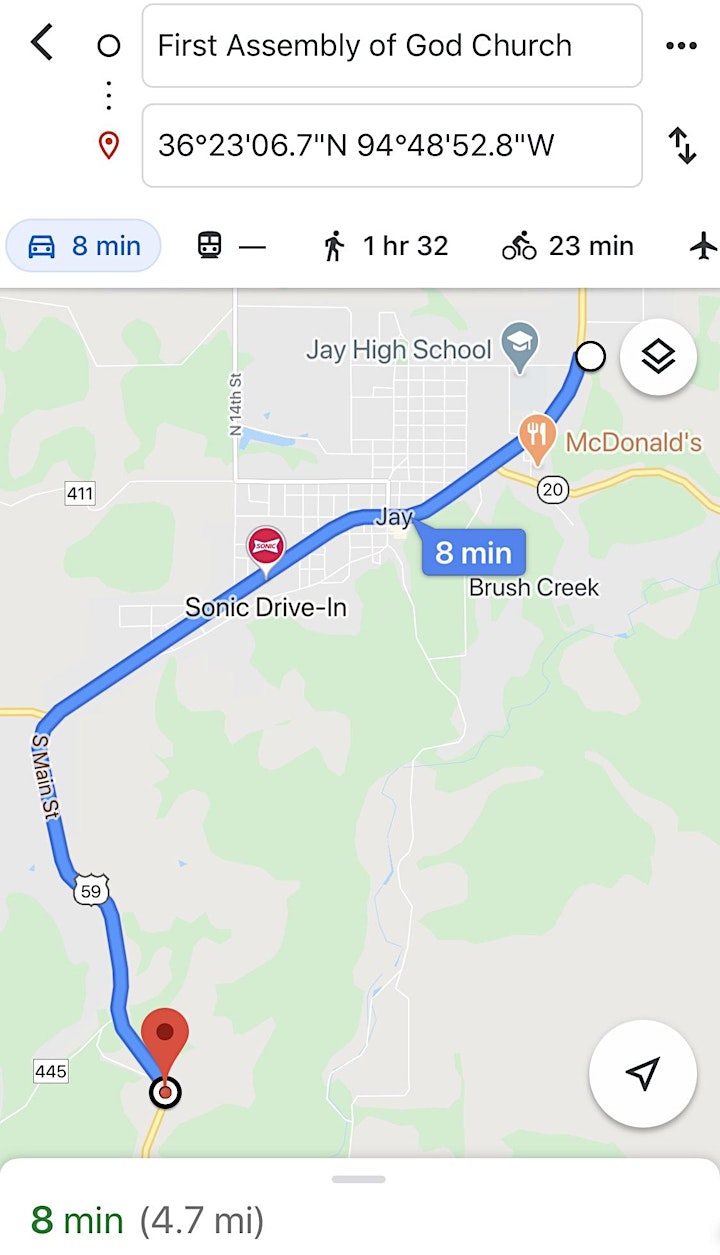Tap the McDonald's place marker

click(538, 438)
